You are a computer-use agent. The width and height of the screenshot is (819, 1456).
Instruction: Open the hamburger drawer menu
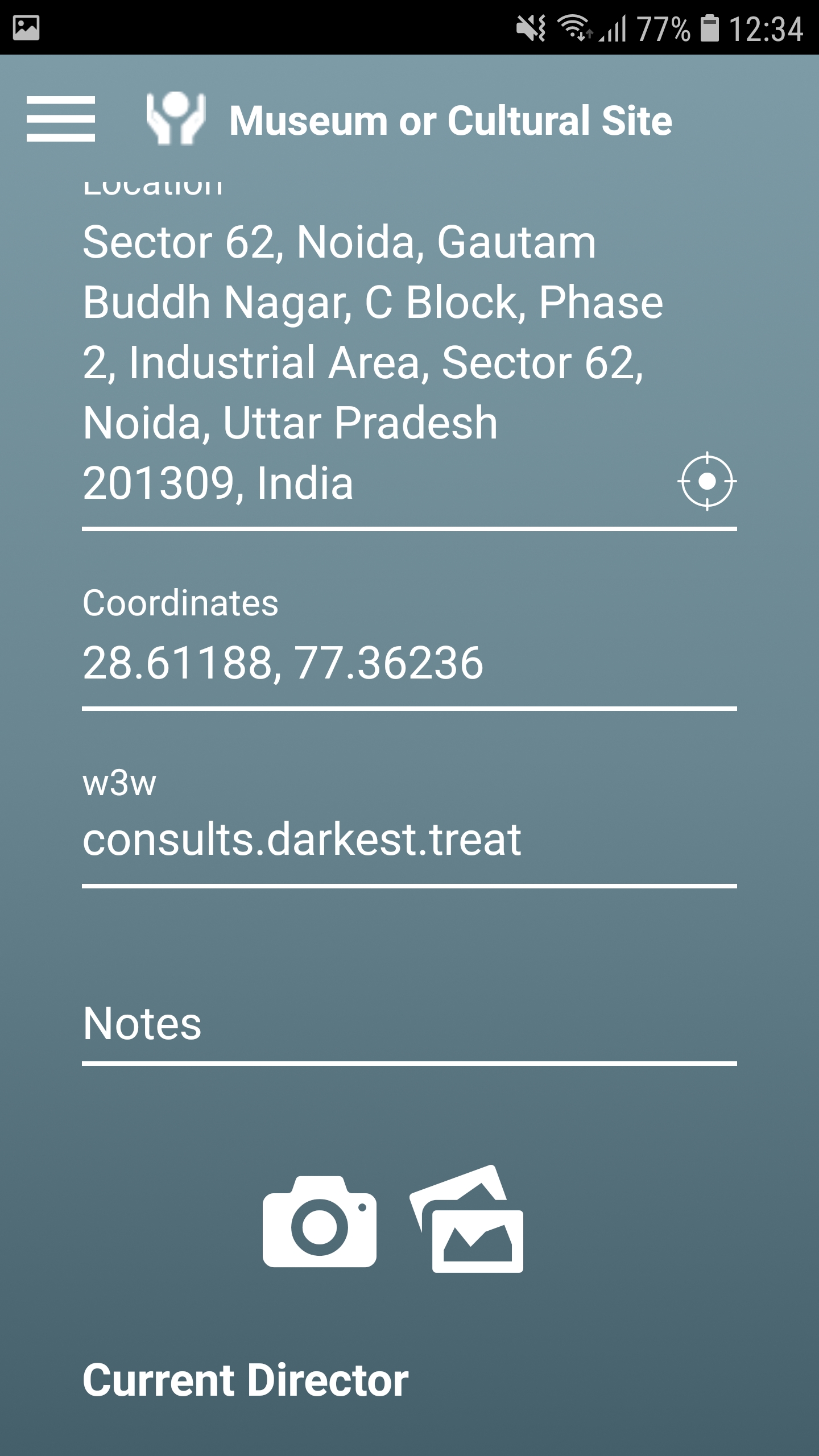[x=60, y=119]
